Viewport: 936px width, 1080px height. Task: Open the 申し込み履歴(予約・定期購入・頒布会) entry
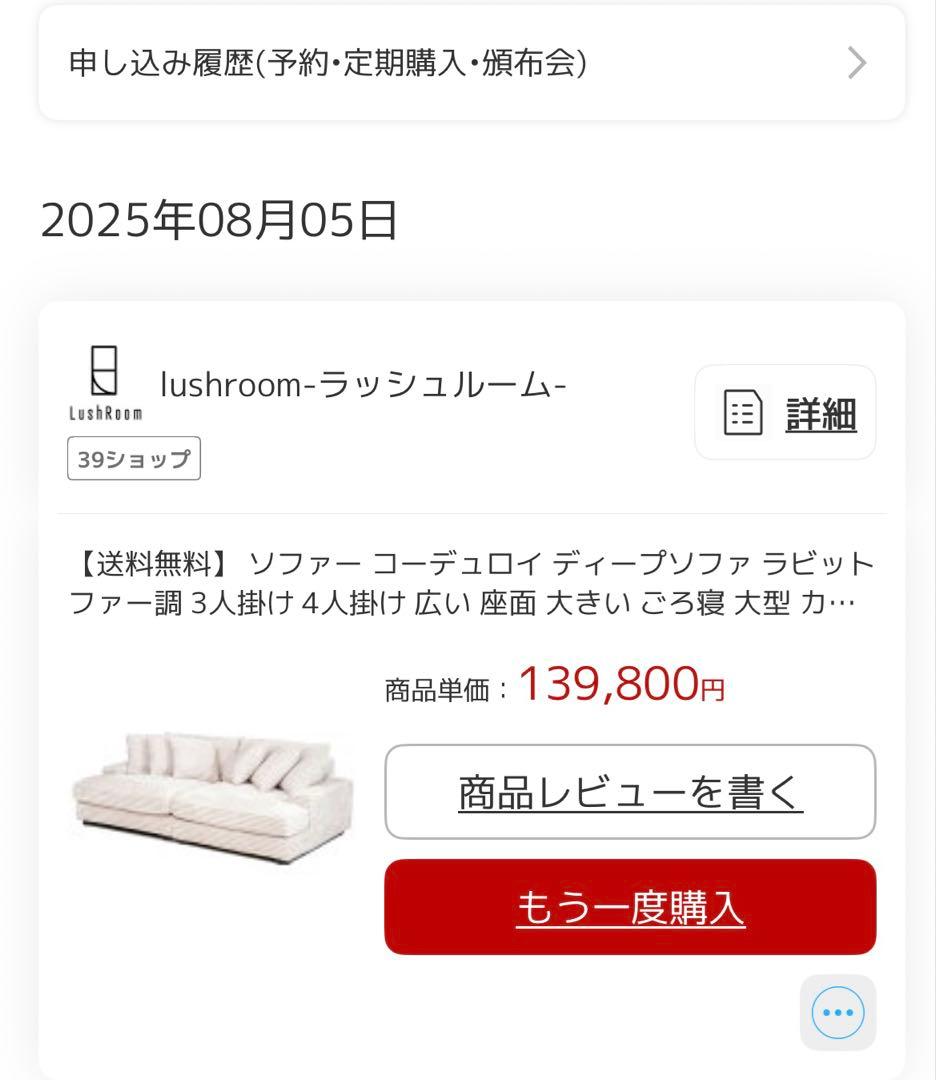click(x=330, y=62)
